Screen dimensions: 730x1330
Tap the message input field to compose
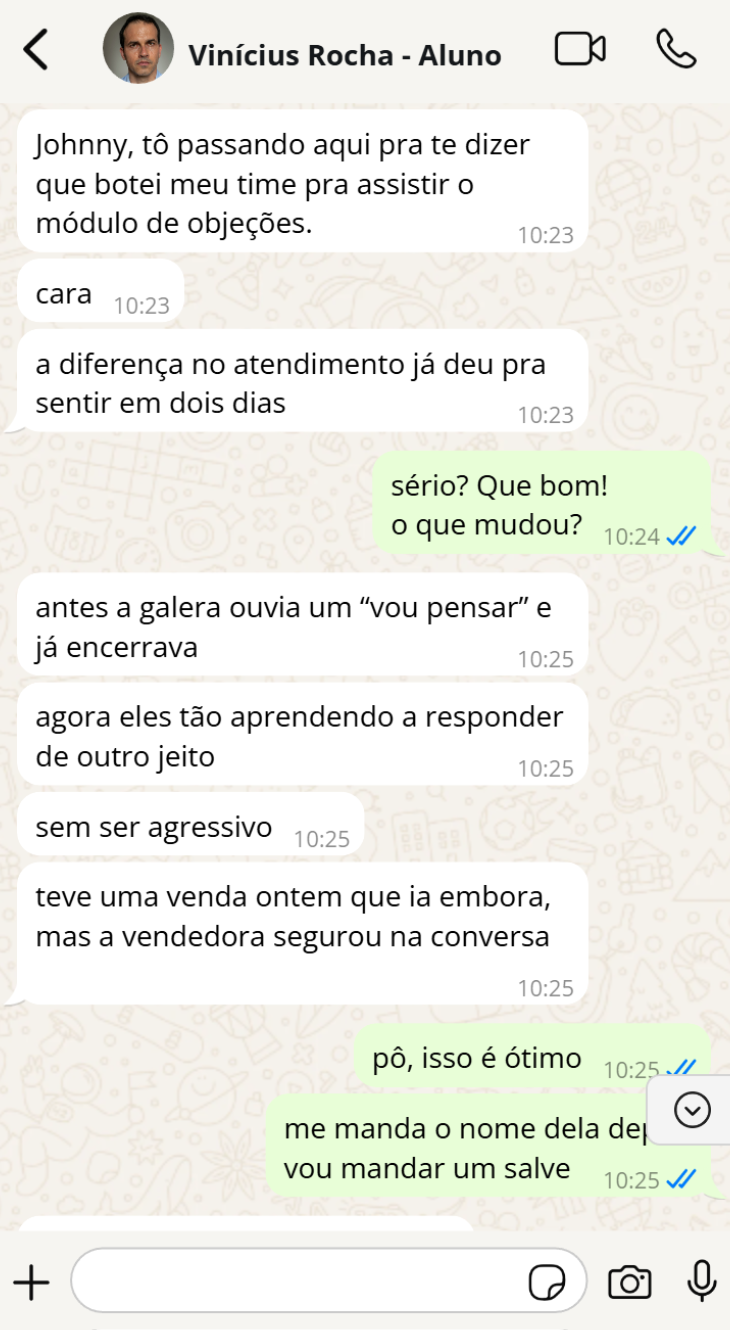click(x=300, y=1280)
